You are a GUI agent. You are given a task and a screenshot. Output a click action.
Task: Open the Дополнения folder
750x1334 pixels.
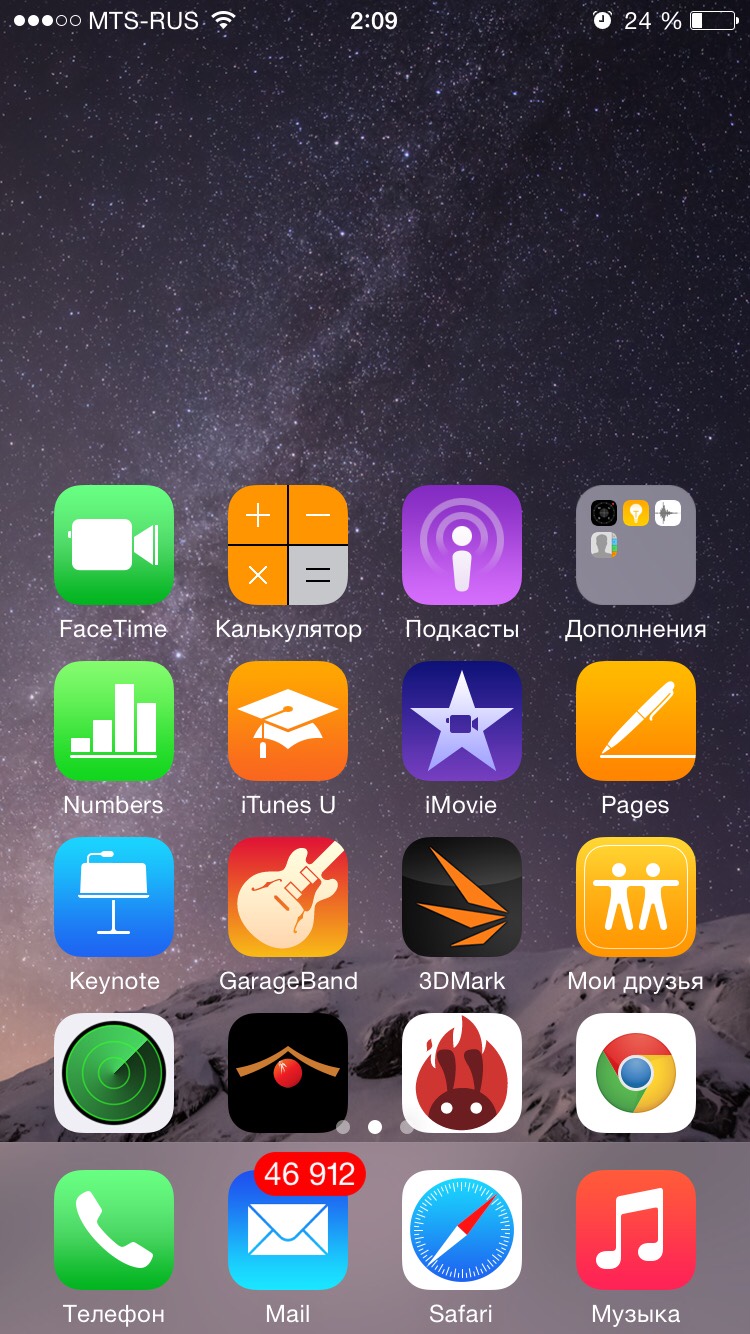[x=636, y=545]
